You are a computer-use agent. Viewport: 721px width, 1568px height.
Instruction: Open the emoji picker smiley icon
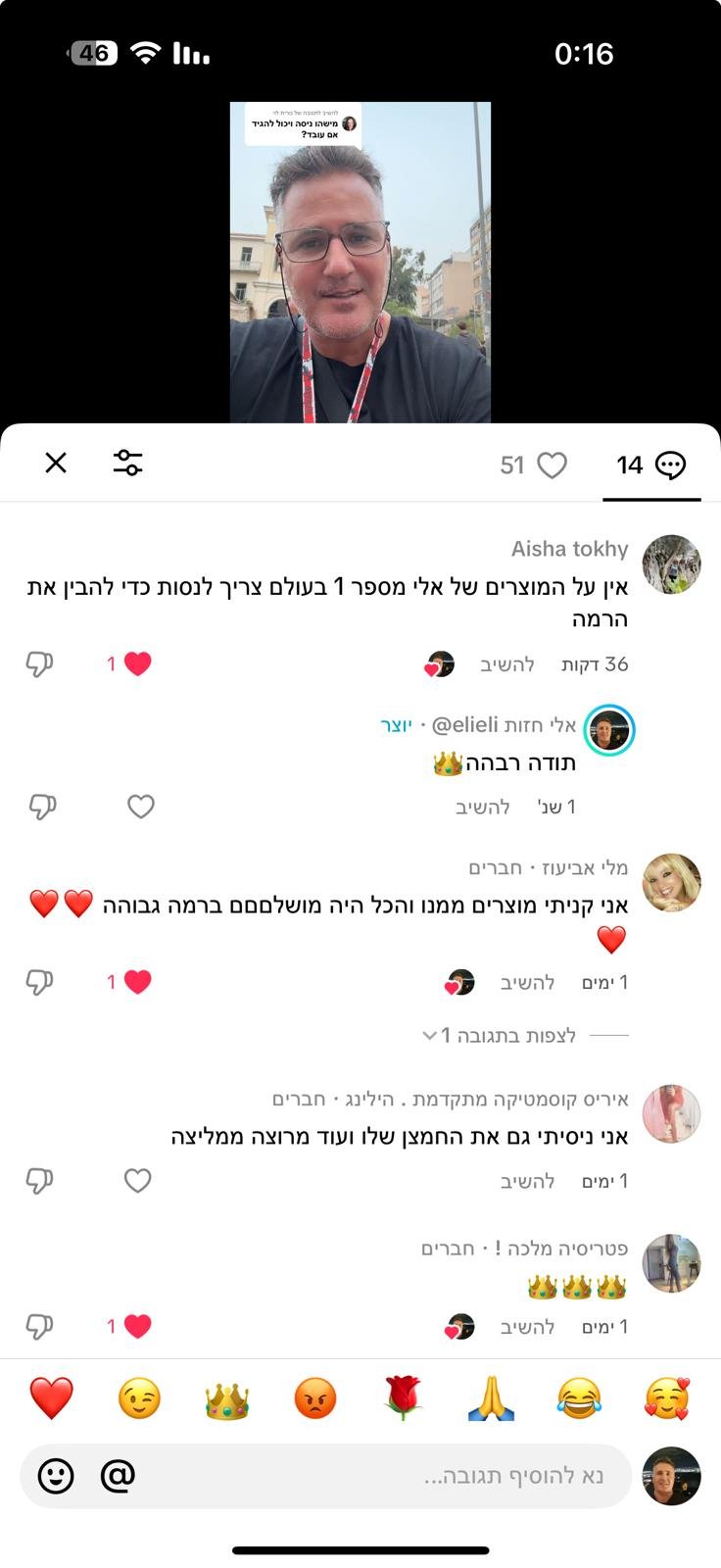pyautogui.click(x=56, y=1476)
